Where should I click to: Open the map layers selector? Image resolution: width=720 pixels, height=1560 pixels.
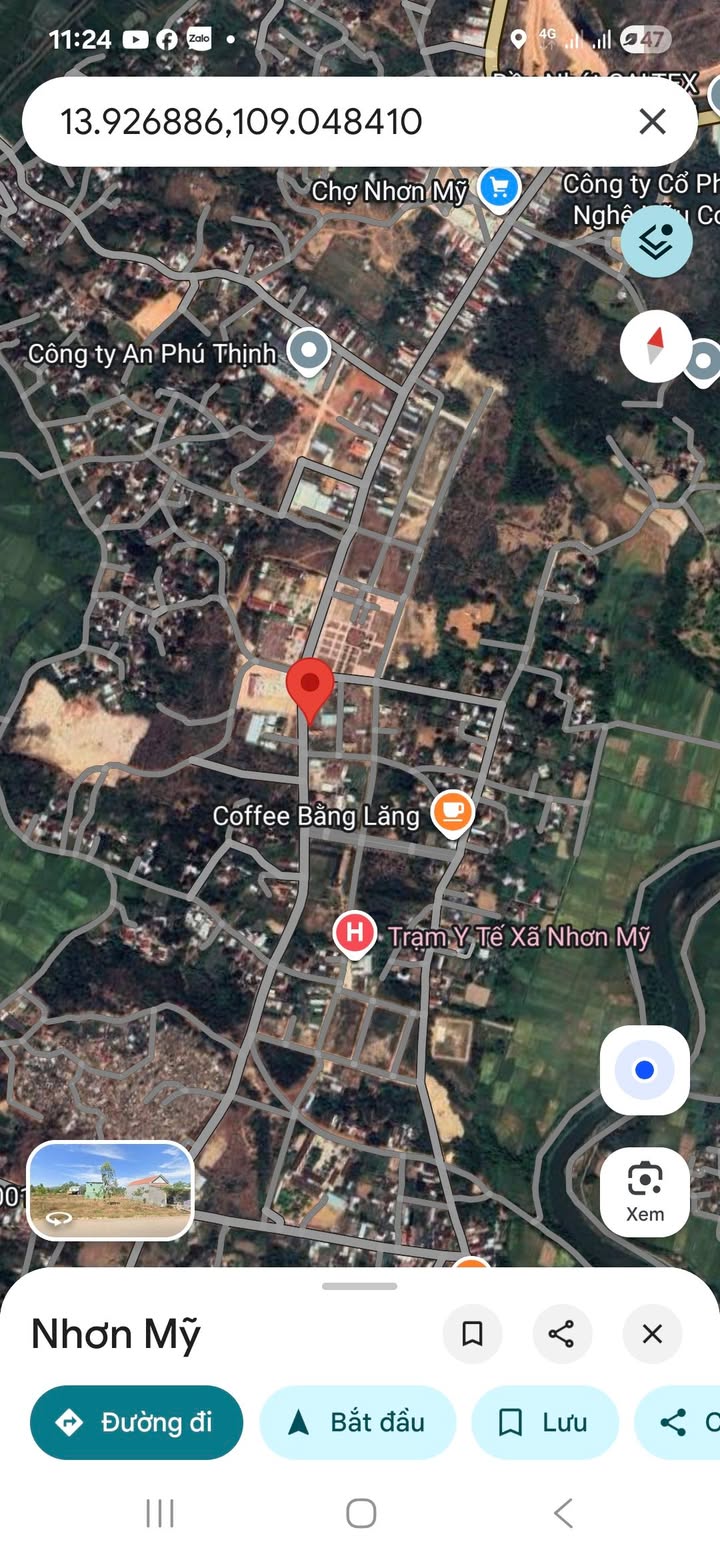click(x=656, y=241)
